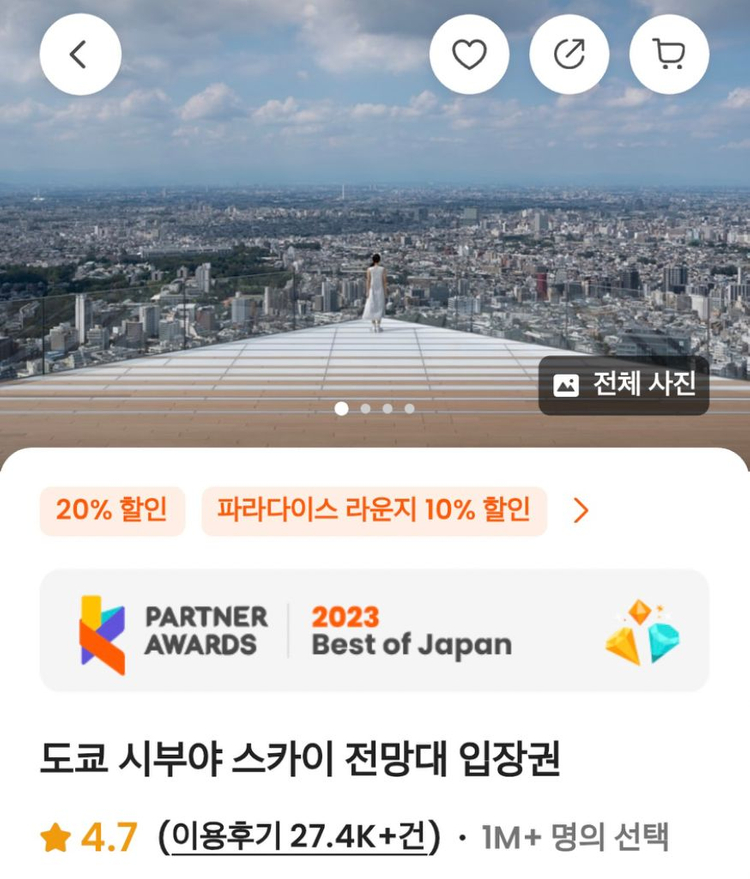
Task: Open the shopping cart
Action: [669, 54]
